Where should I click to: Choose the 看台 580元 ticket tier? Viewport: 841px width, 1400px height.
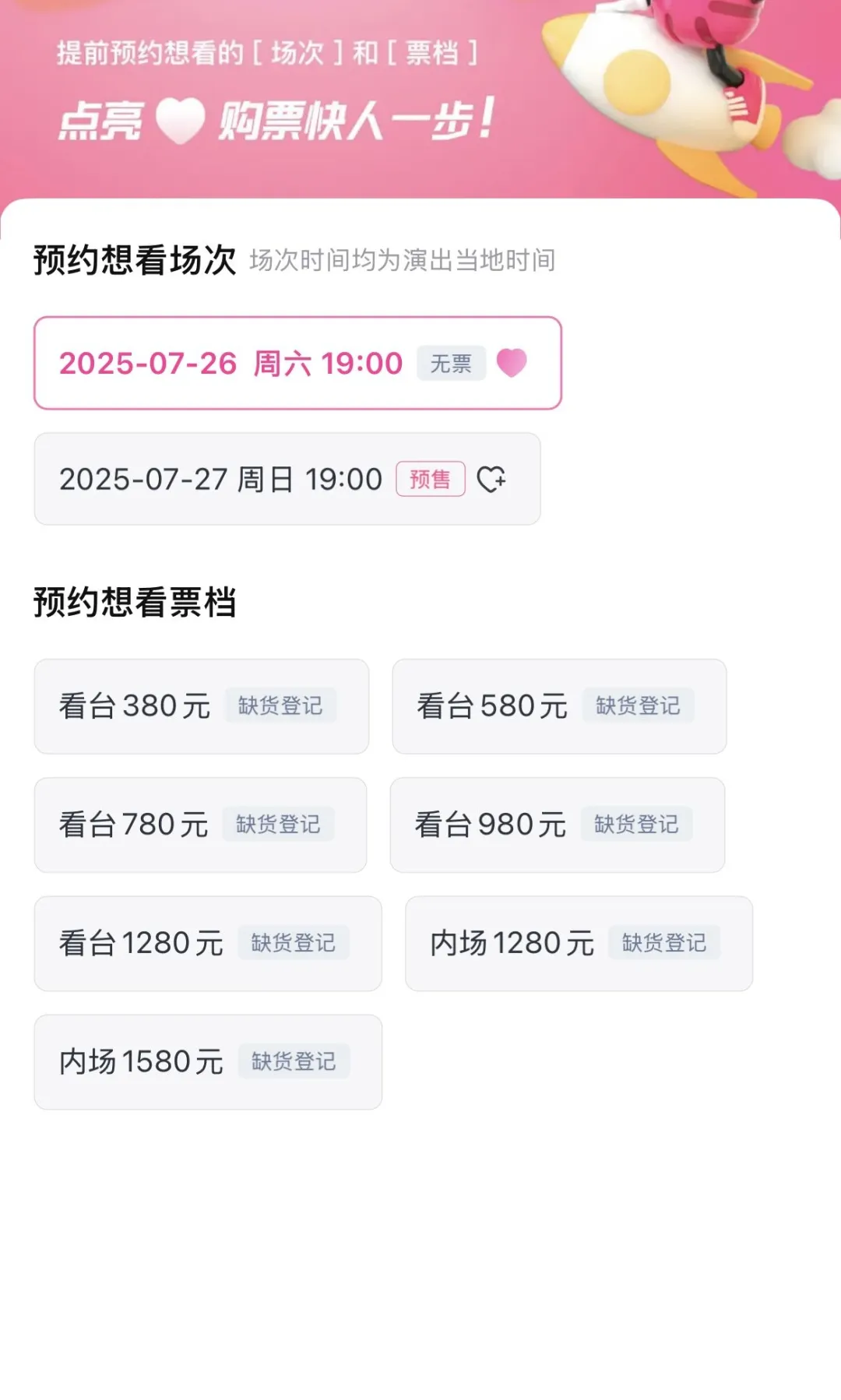pyautogui.click(x=559, y=706)
